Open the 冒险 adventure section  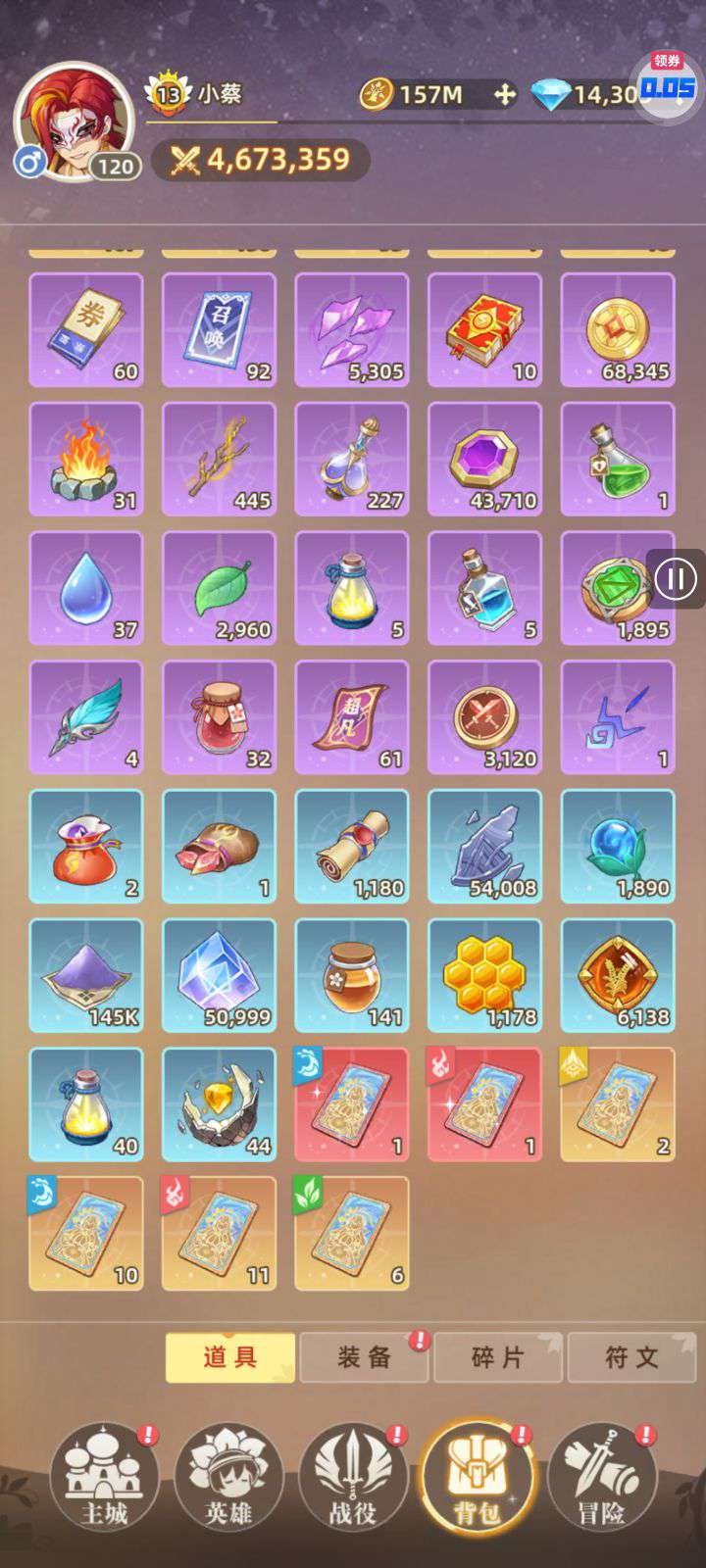(602, 1477)
